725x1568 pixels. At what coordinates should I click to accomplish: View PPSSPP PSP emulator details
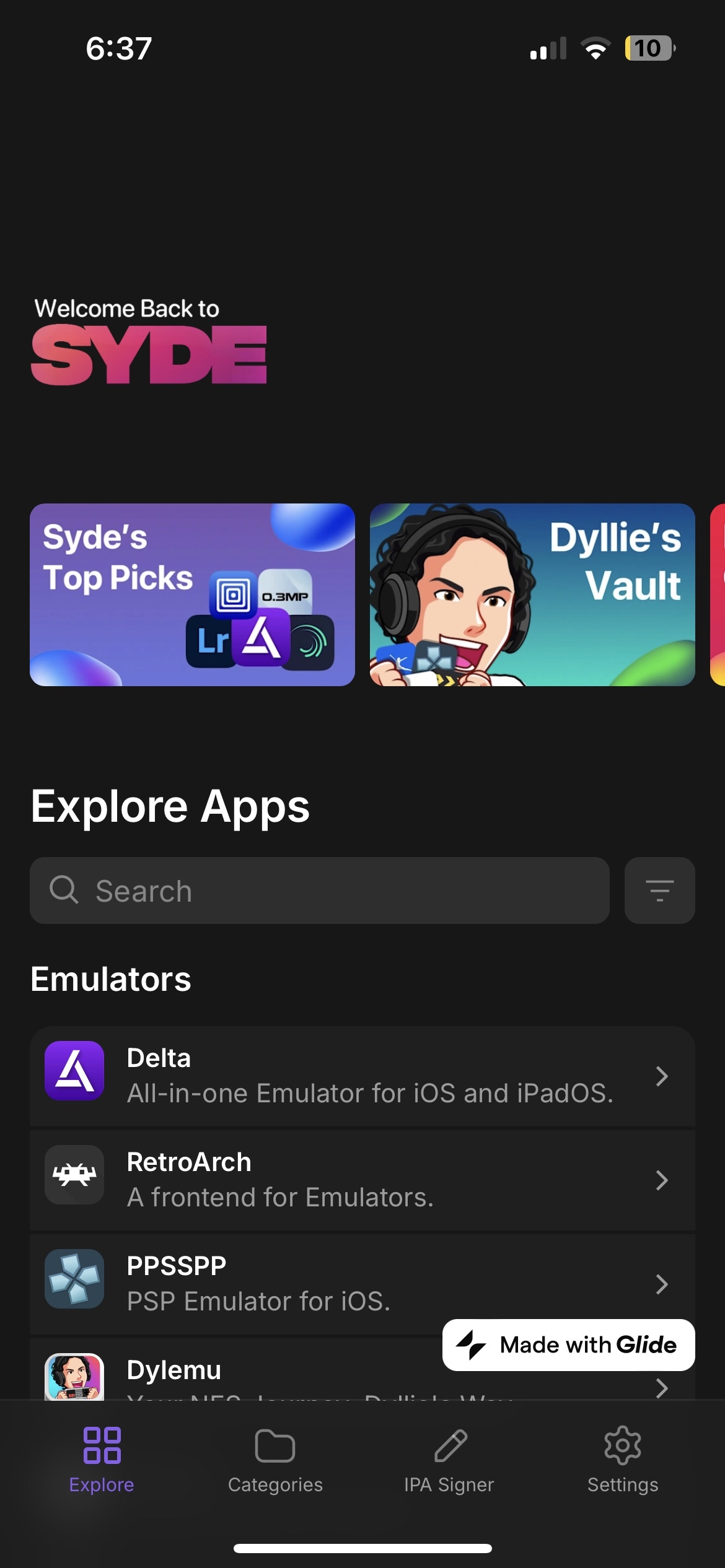click(362, 1284)
